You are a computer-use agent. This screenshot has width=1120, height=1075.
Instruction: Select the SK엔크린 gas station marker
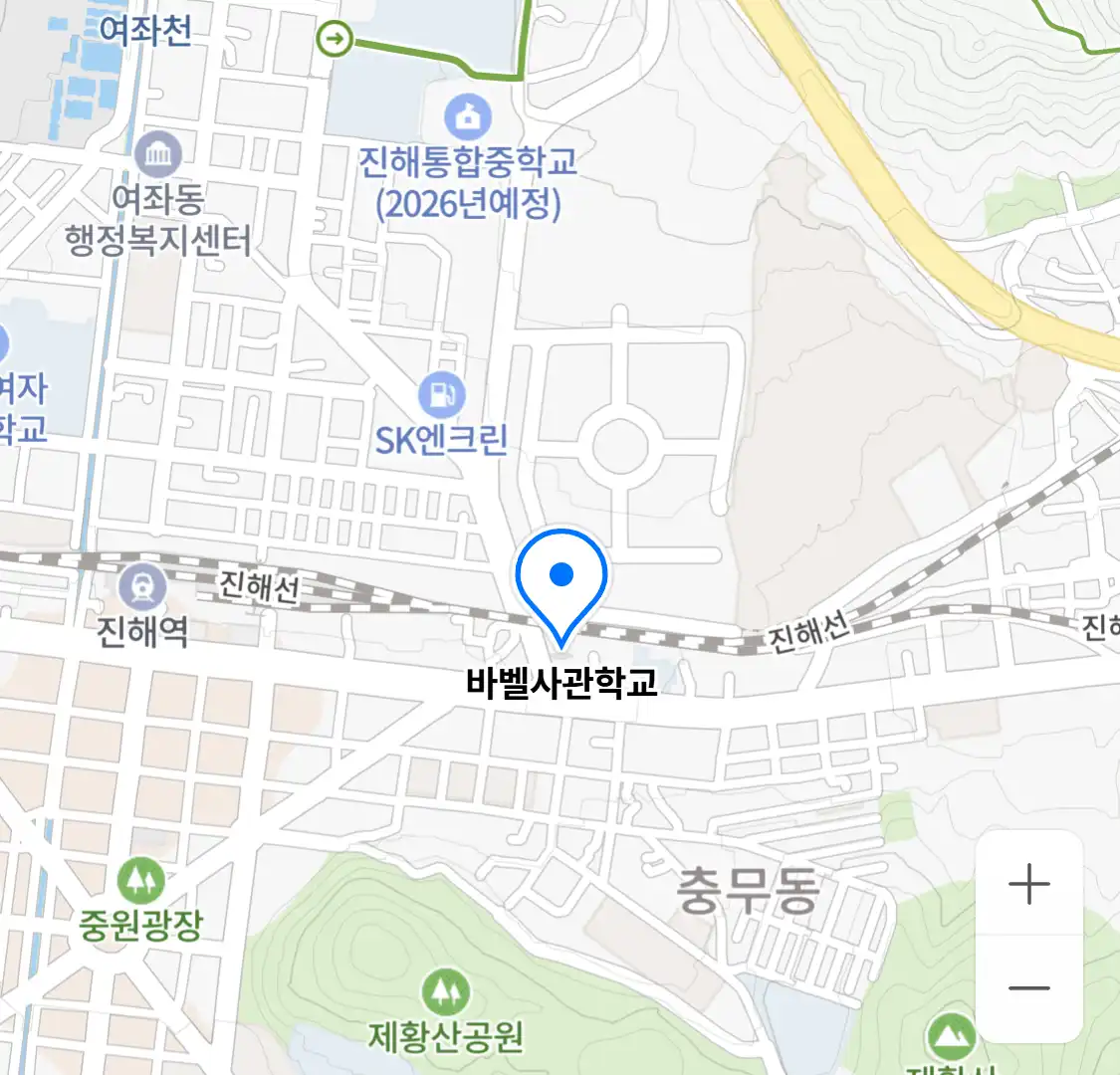[441, 395]
